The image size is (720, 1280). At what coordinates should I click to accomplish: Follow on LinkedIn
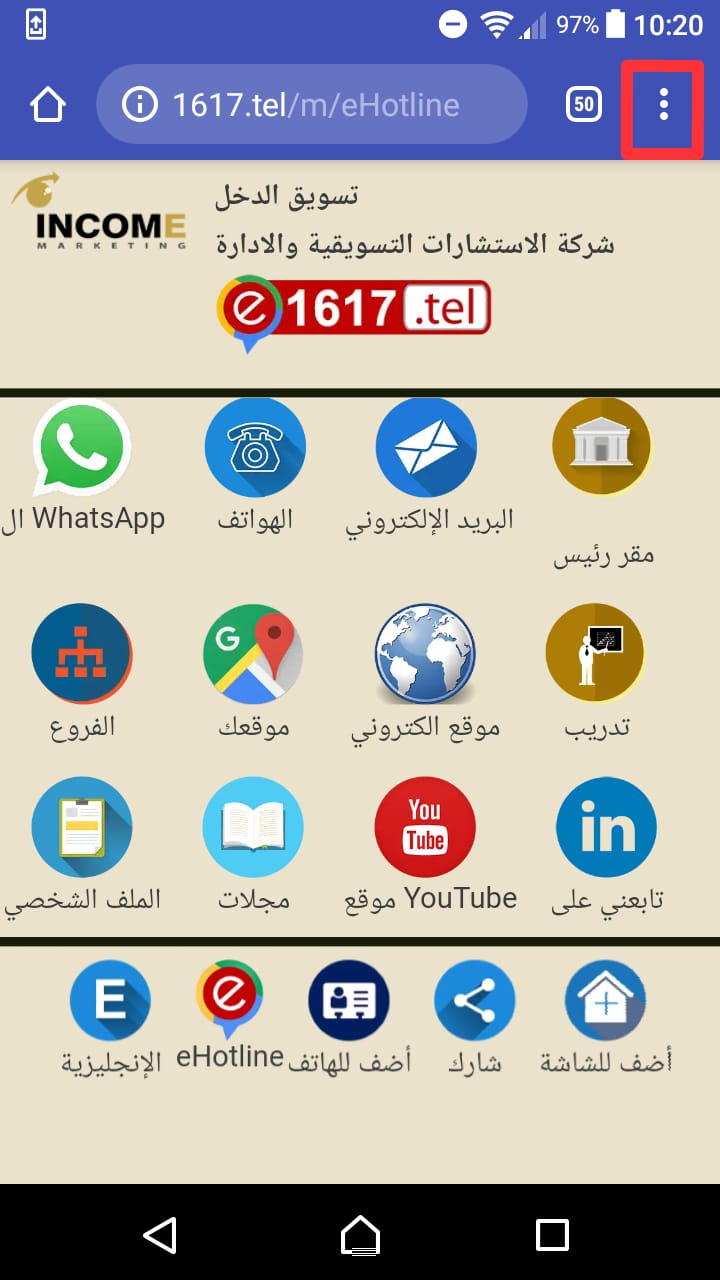click(x=606, y=827)
